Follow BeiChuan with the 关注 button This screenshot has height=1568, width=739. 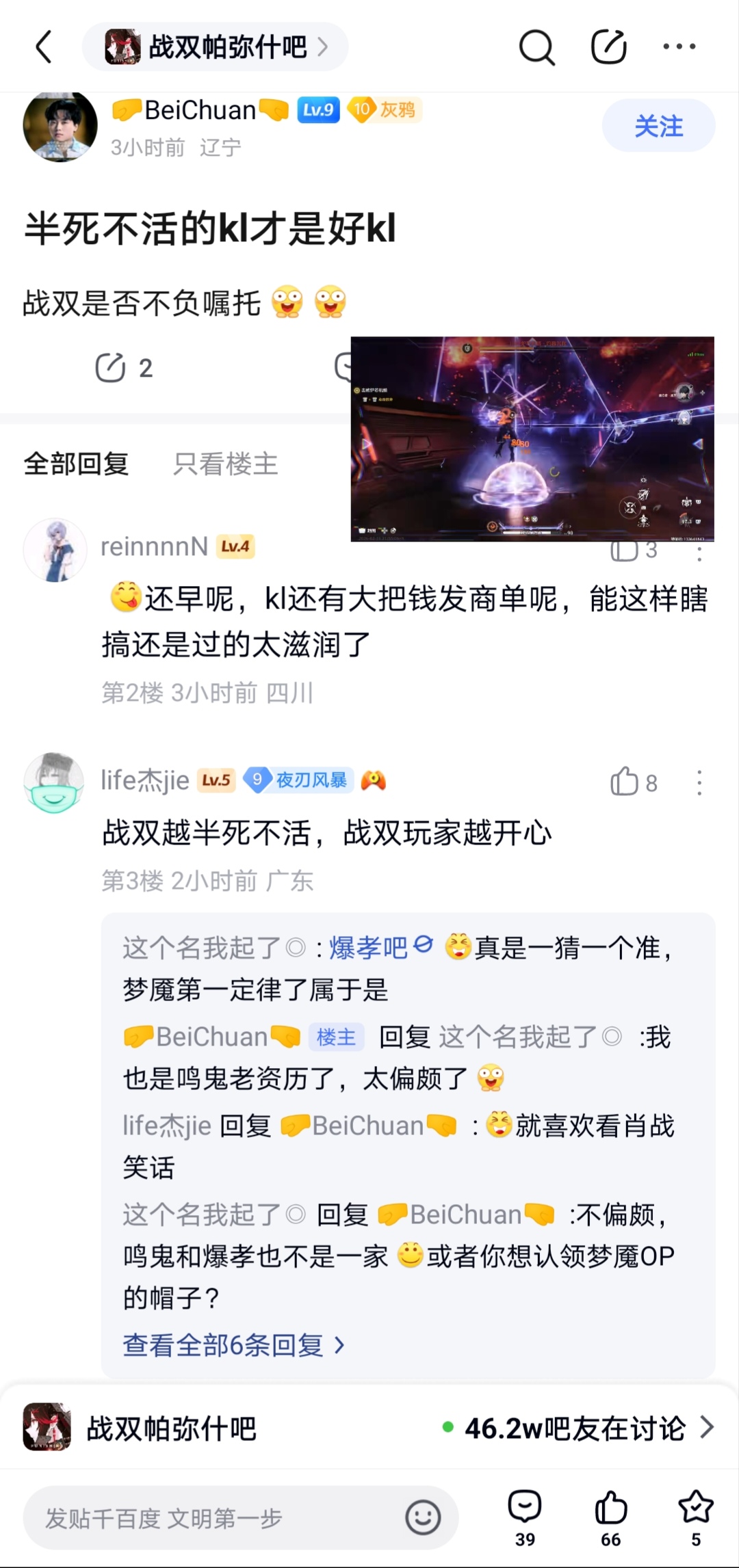658,126
